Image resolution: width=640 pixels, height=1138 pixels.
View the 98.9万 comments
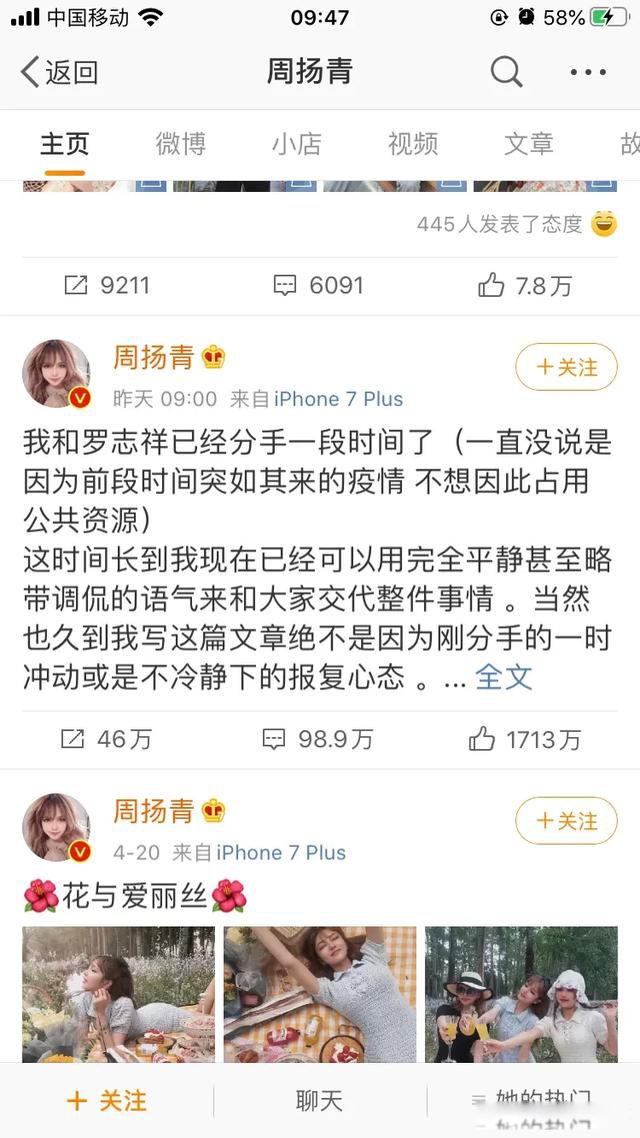(x=319, y=739)
